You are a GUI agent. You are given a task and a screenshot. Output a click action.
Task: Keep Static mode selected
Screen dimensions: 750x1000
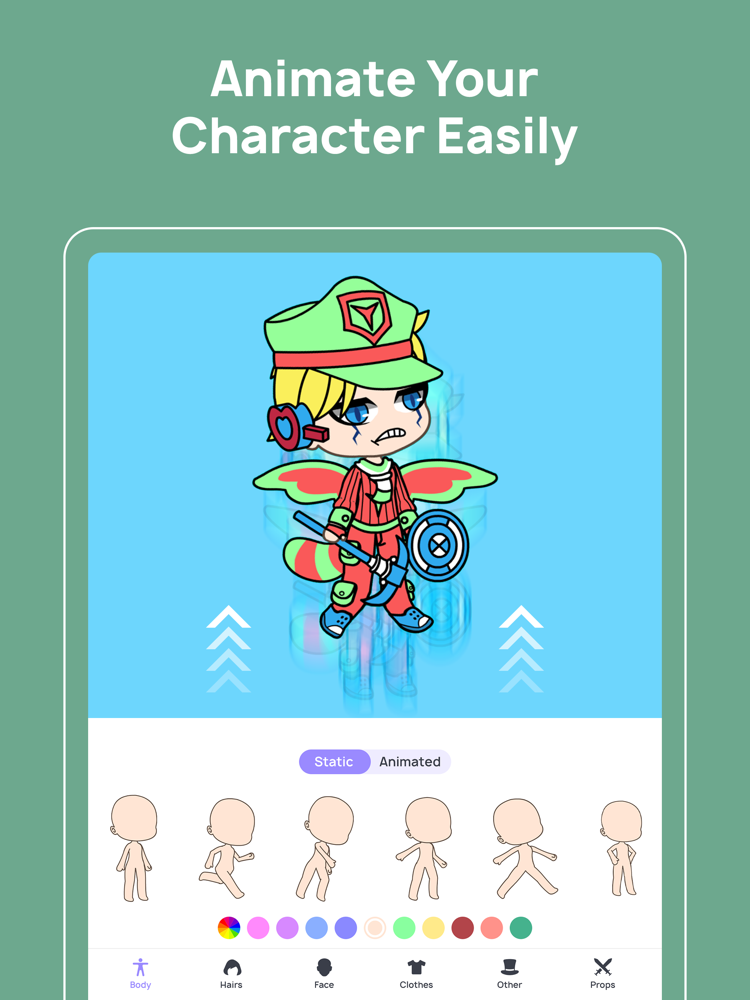point(334,762)
